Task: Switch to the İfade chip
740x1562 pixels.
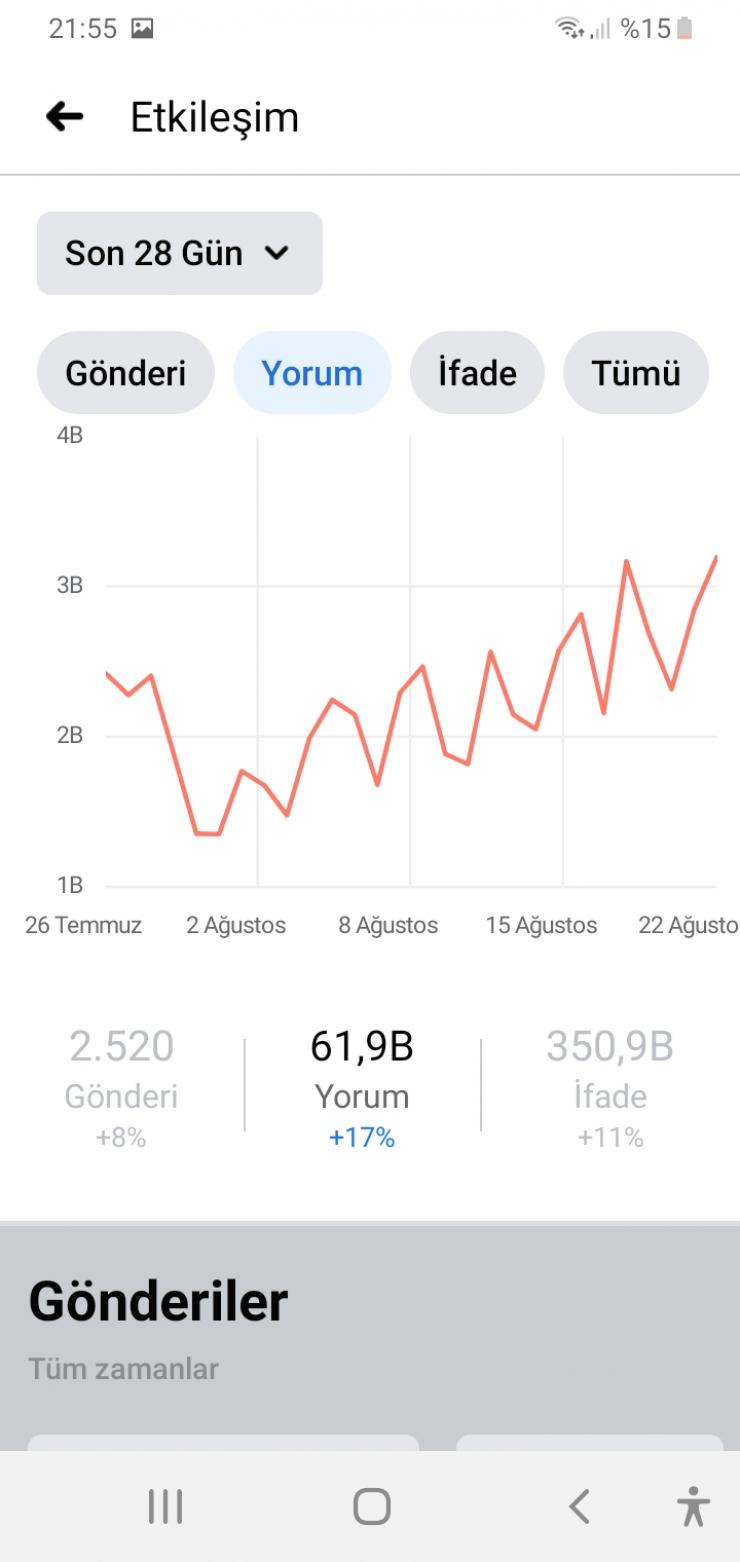Action: click(x=477, y=373)
